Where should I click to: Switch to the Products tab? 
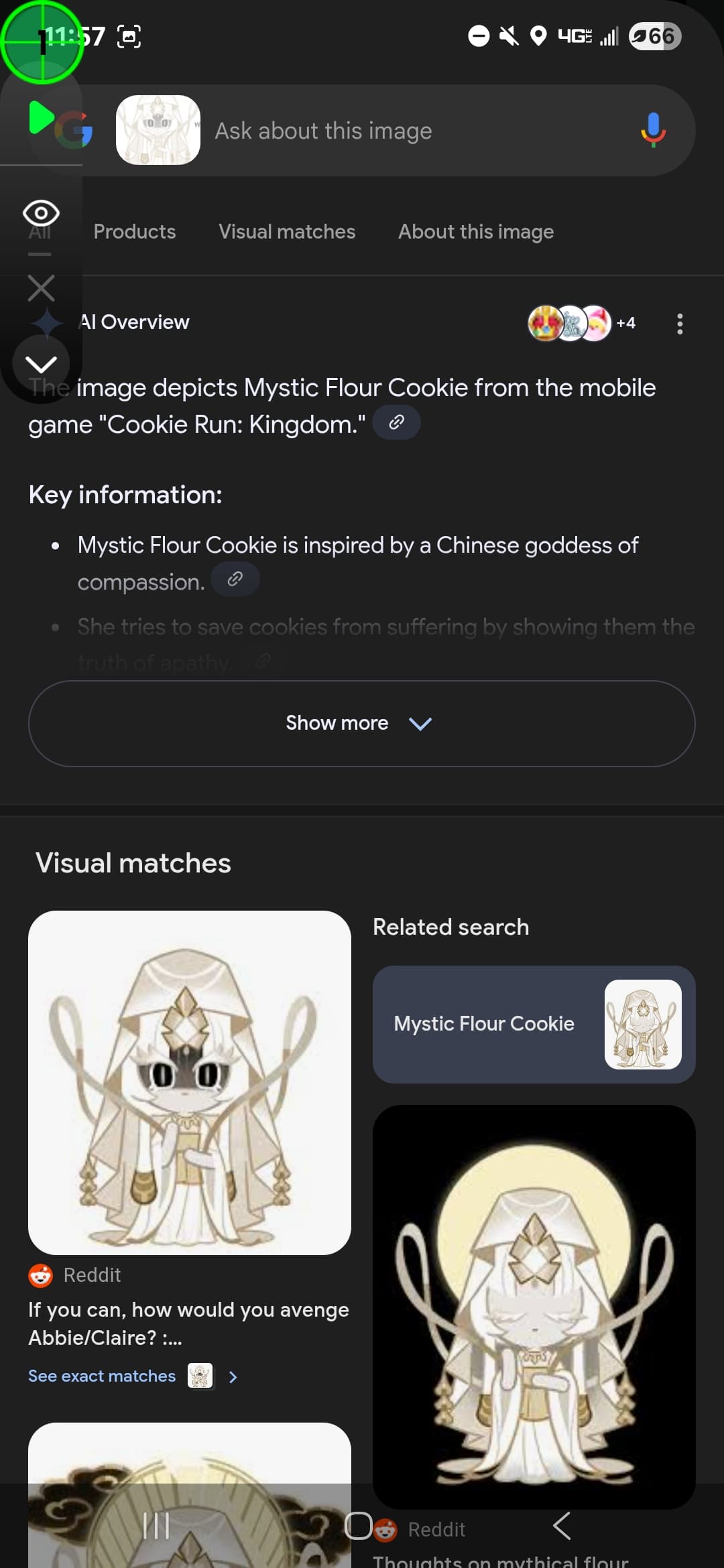tap(135, 232)
